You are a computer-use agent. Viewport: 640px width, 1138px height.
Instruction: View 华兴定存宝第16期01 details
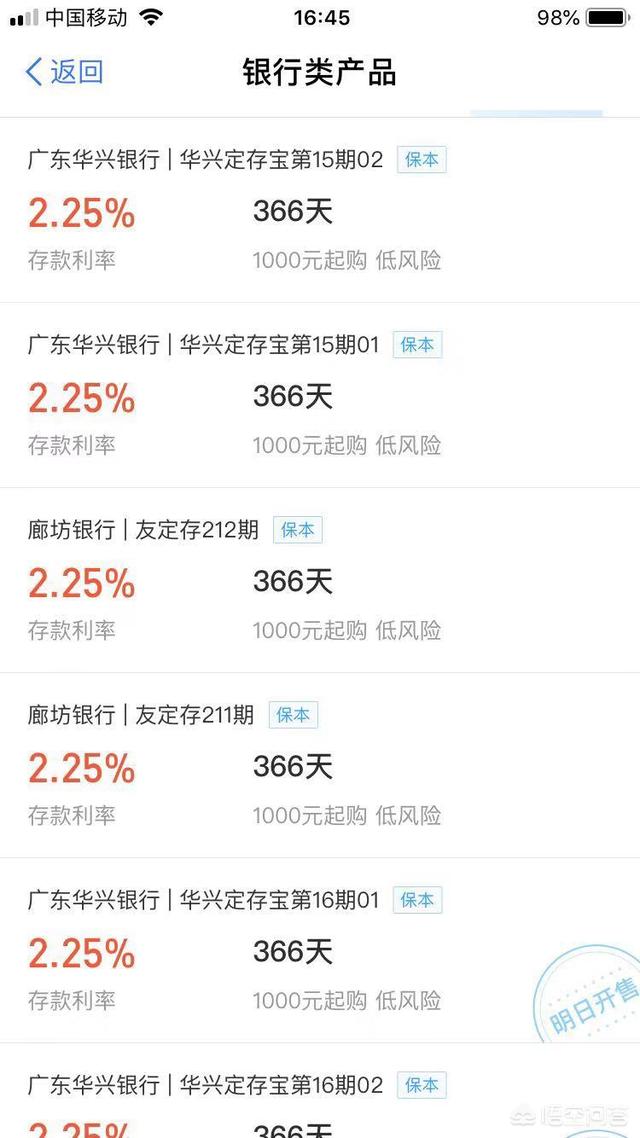pyautogui.click(x=320, y=951)
